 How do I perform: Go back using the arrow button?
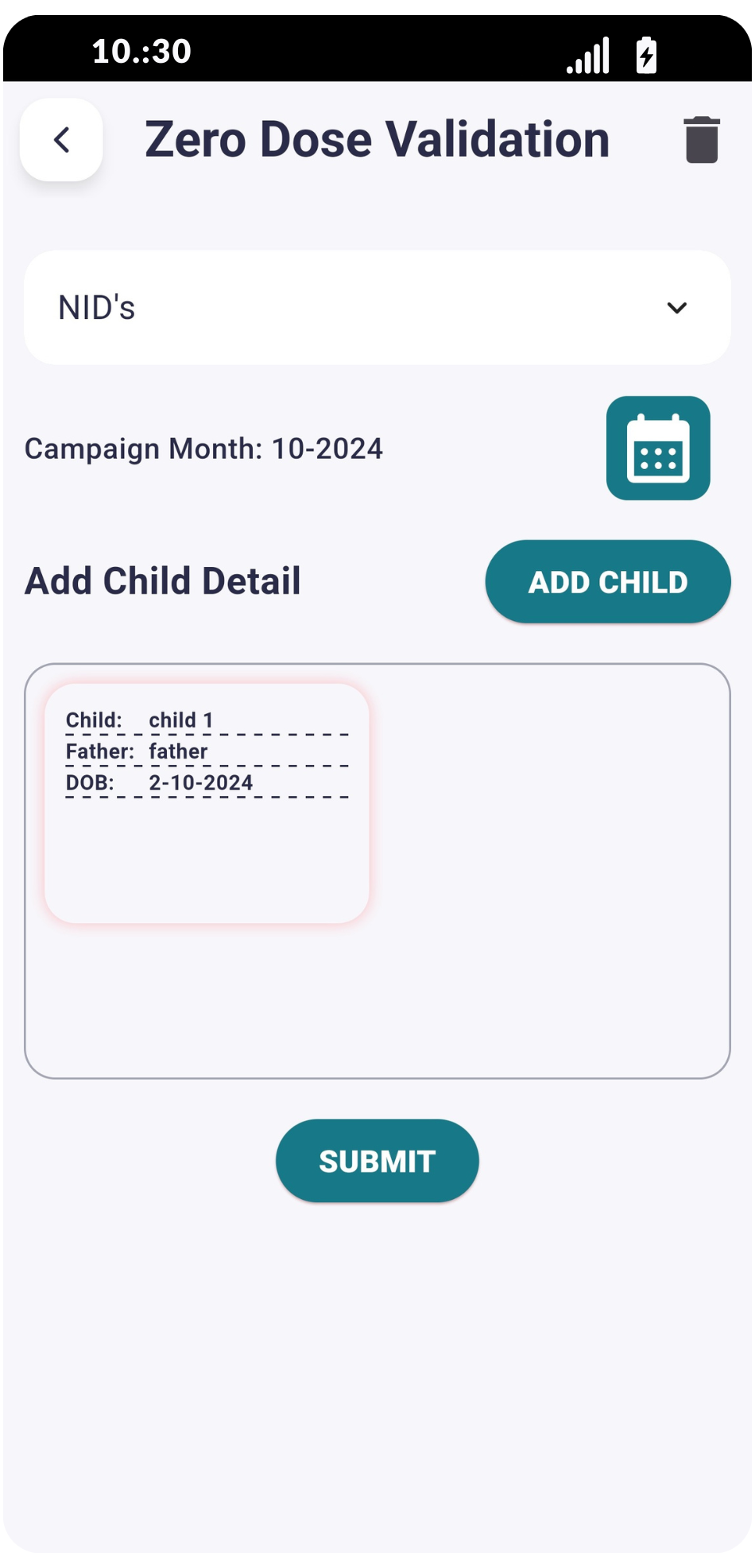61,140
